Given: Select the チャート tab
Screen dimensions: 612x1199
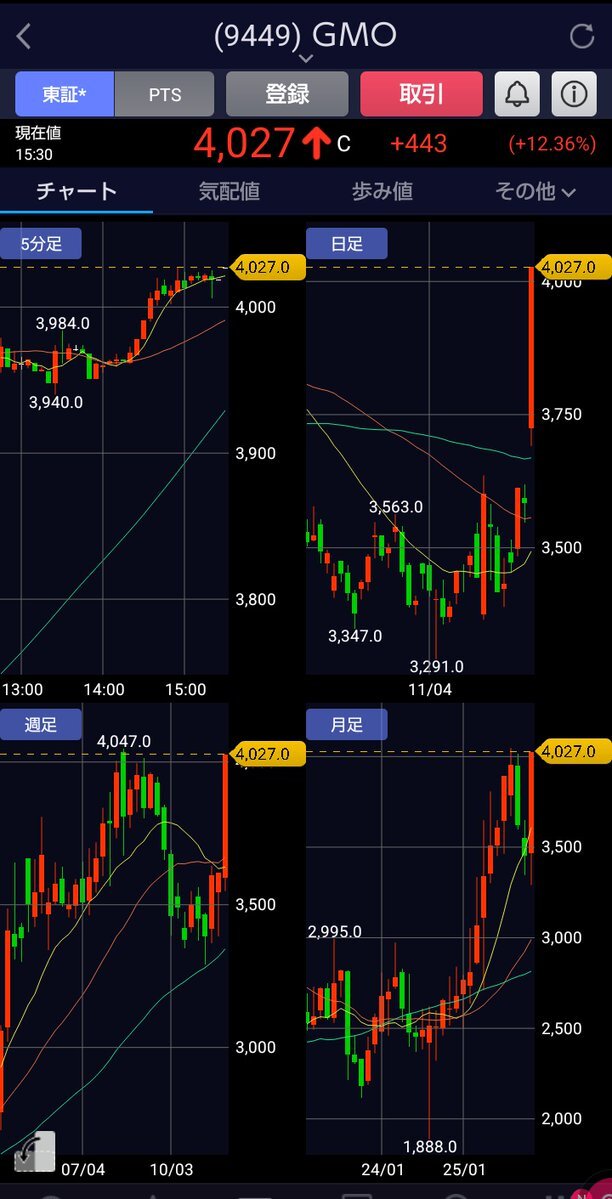Looking at the screenshot, I should tap(76, 191).
